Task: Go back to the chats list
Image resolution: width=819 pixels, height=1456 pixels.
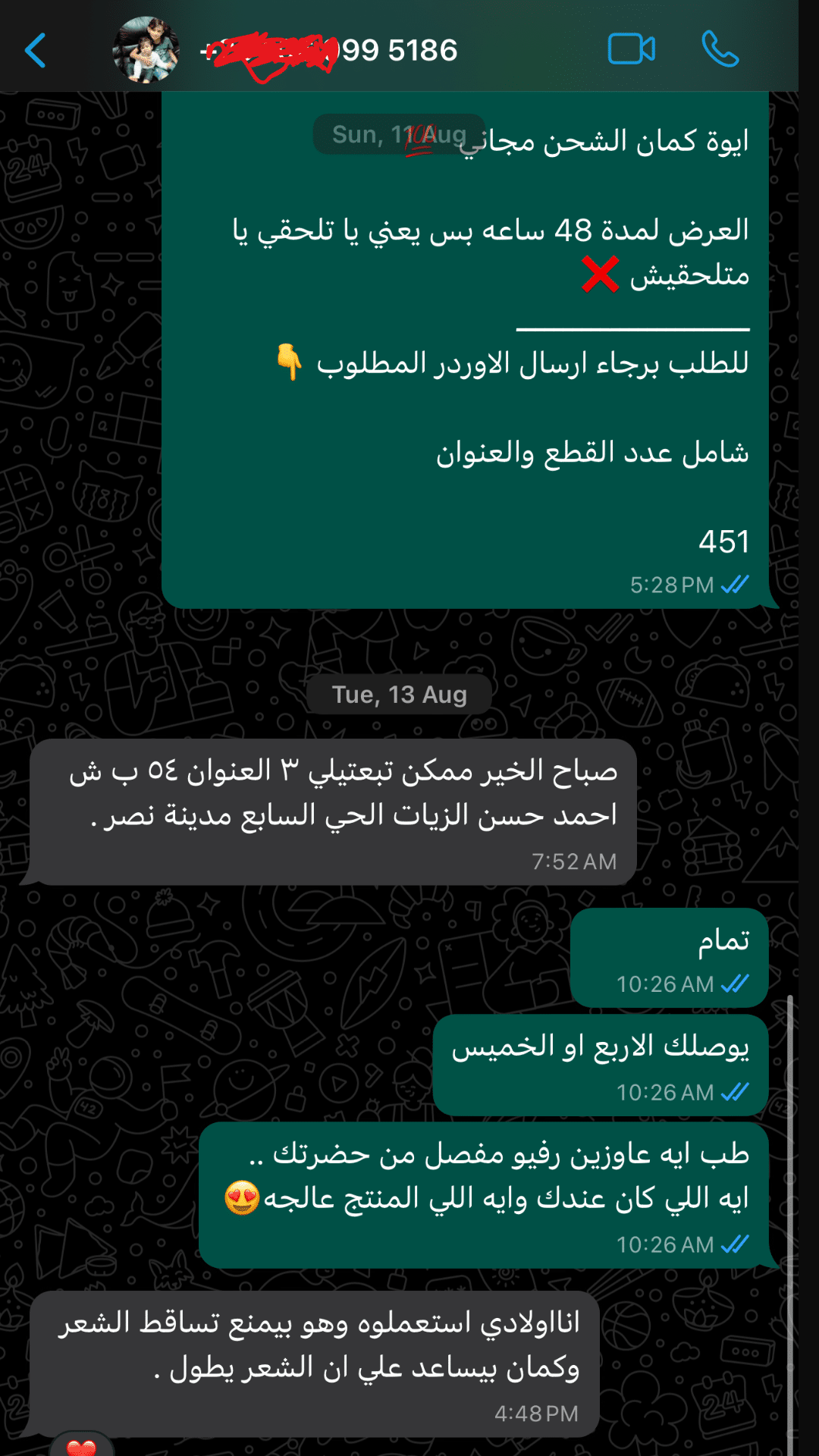Action: point(36,51)
